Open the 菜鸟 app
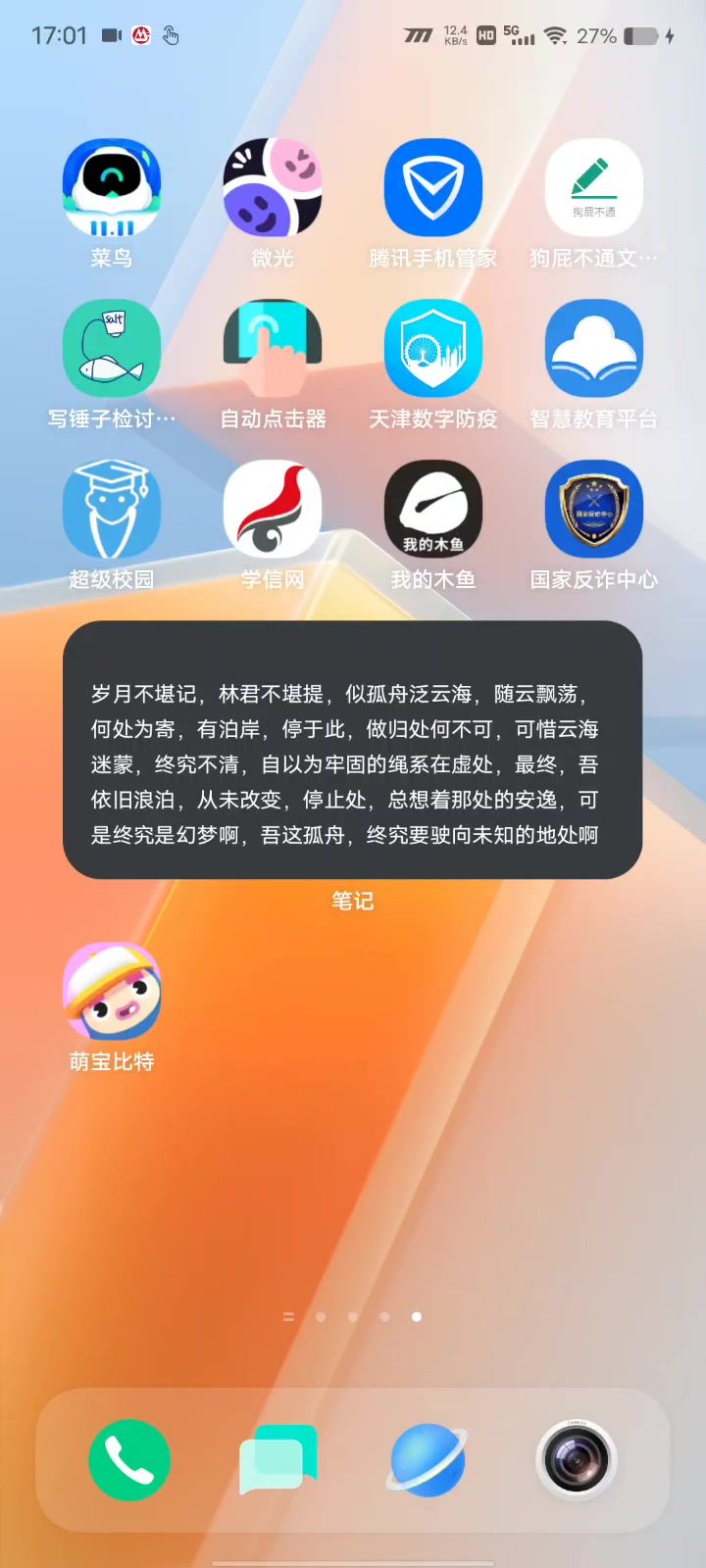The width and height of the screenshot is (706, 1568). tap(112, 188)
